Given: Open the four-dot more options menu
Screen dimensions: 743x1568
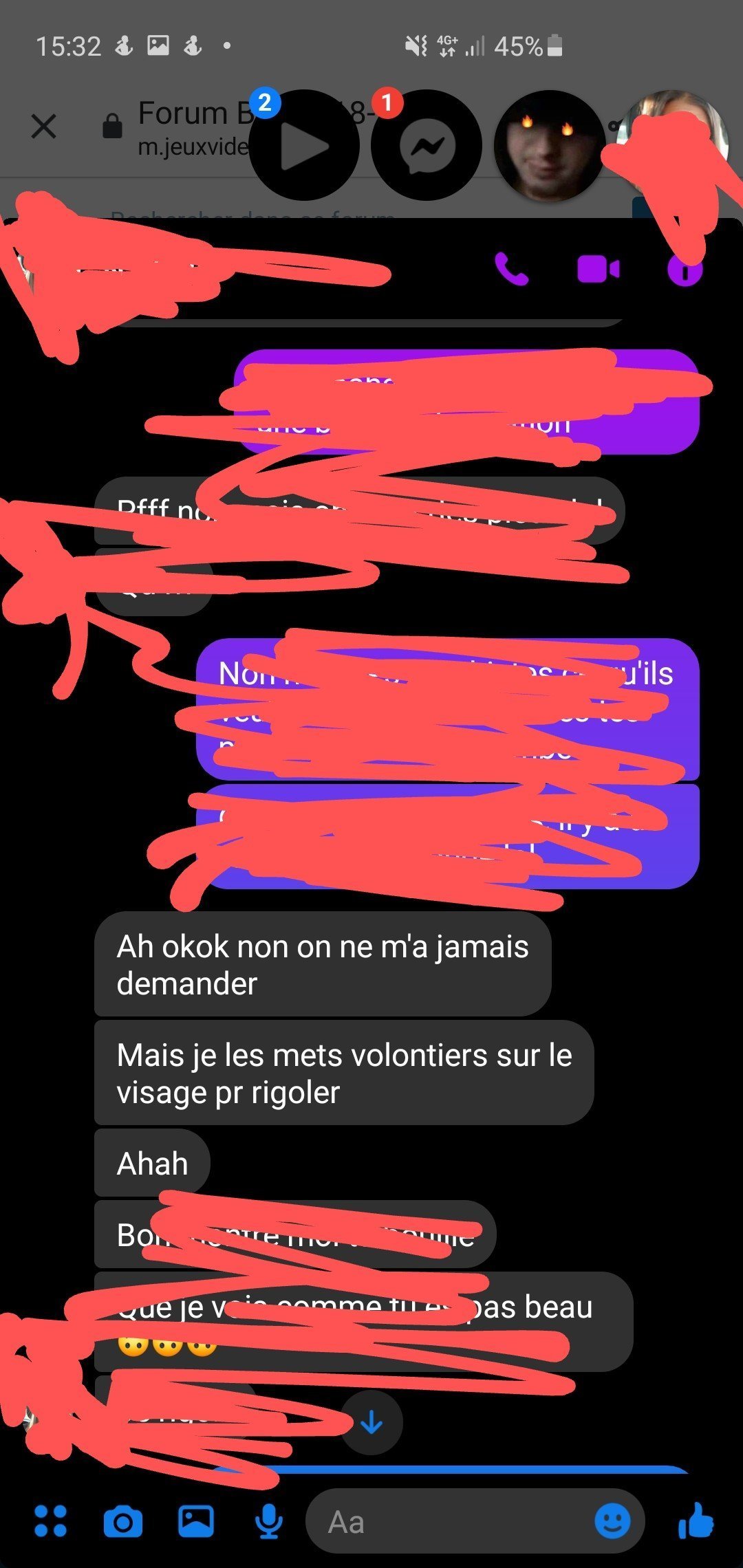Looking at the screenshot, I should point(50,1521).
